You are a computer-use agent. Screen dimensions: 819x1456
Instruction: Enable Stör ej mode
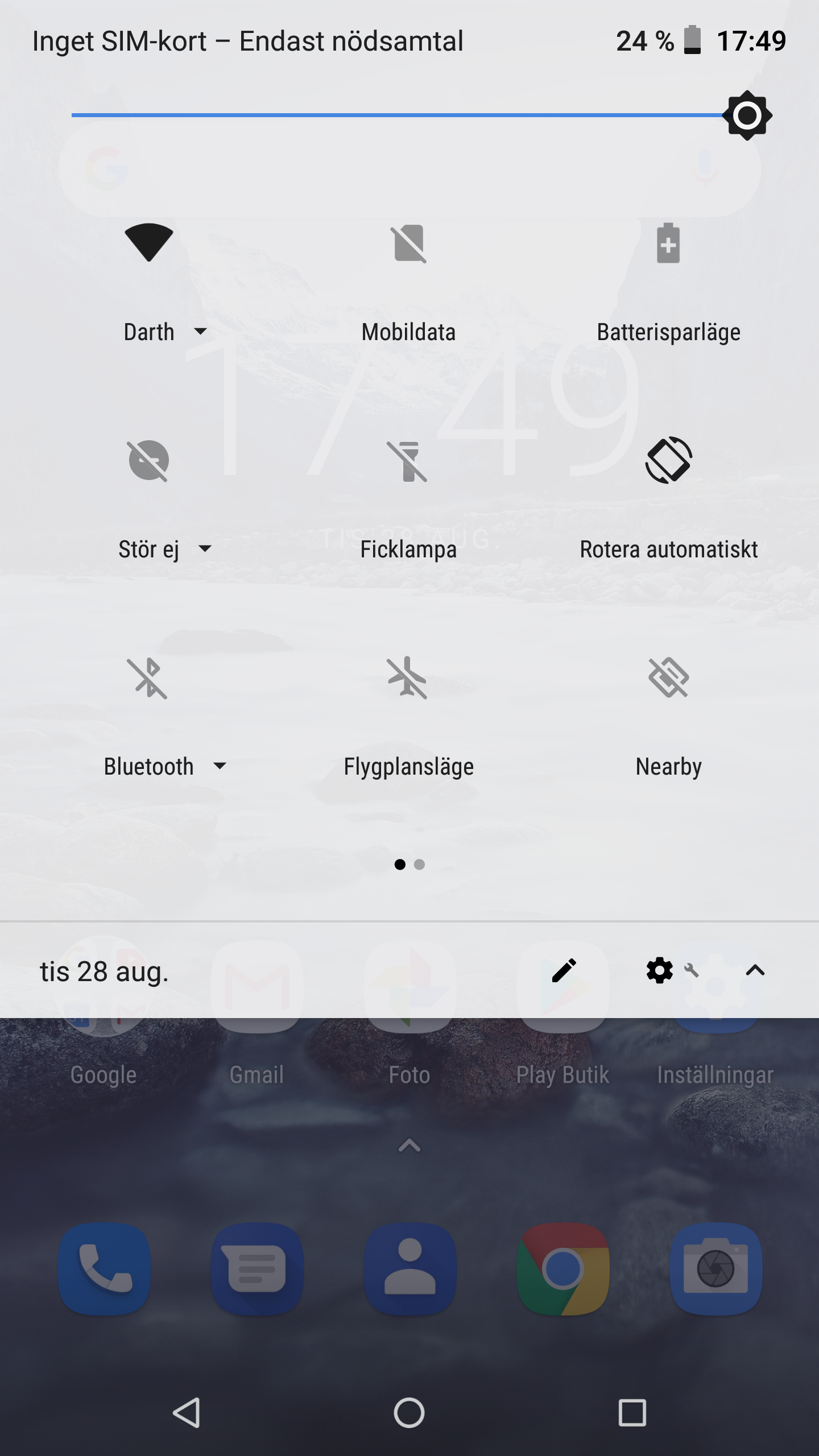(149, 461)
